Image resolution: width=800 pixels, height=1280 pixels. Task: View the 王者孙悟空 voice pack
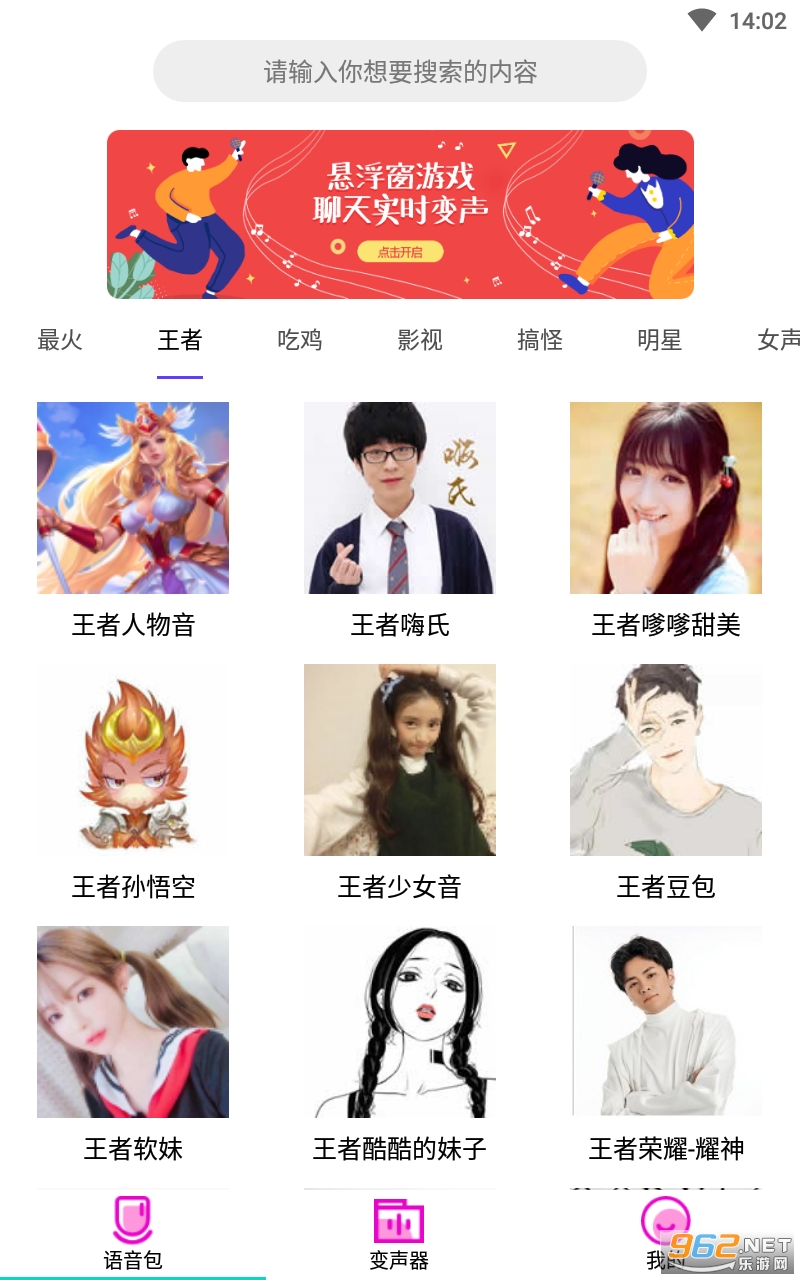(x=133, y=760)
